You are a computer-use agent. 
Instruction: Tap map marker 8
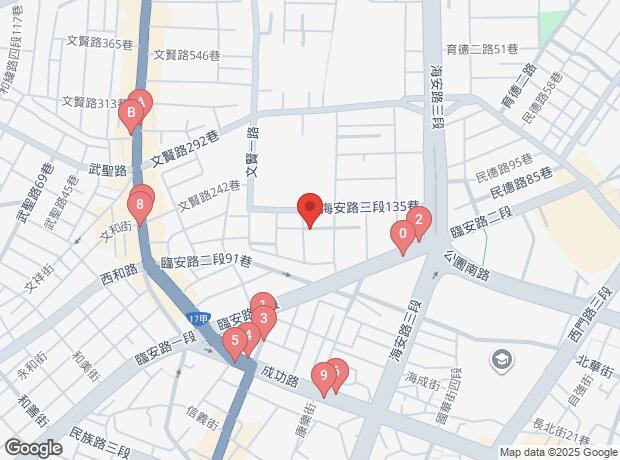140,208
